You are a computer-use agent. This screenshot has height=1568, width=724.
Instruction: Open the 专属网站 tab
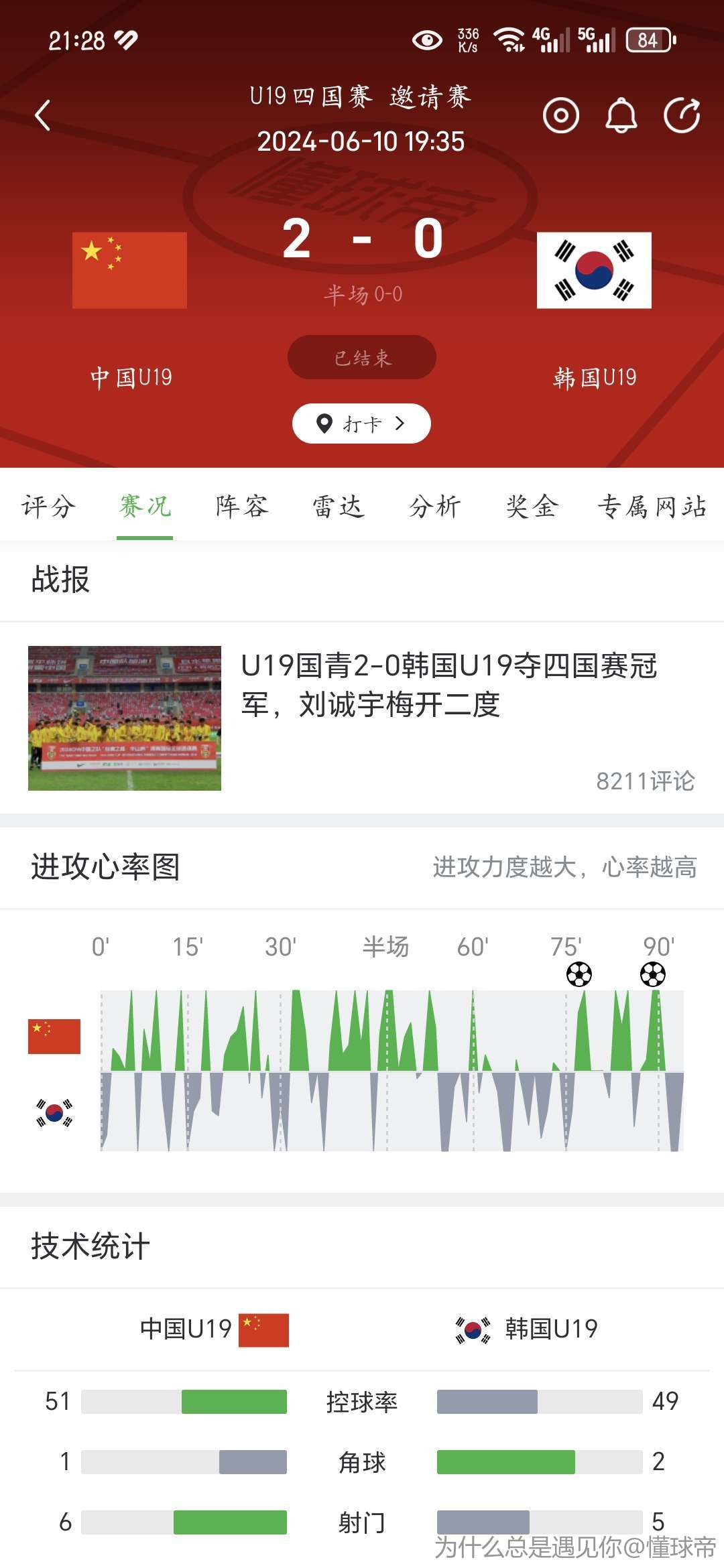pos(652,507)
